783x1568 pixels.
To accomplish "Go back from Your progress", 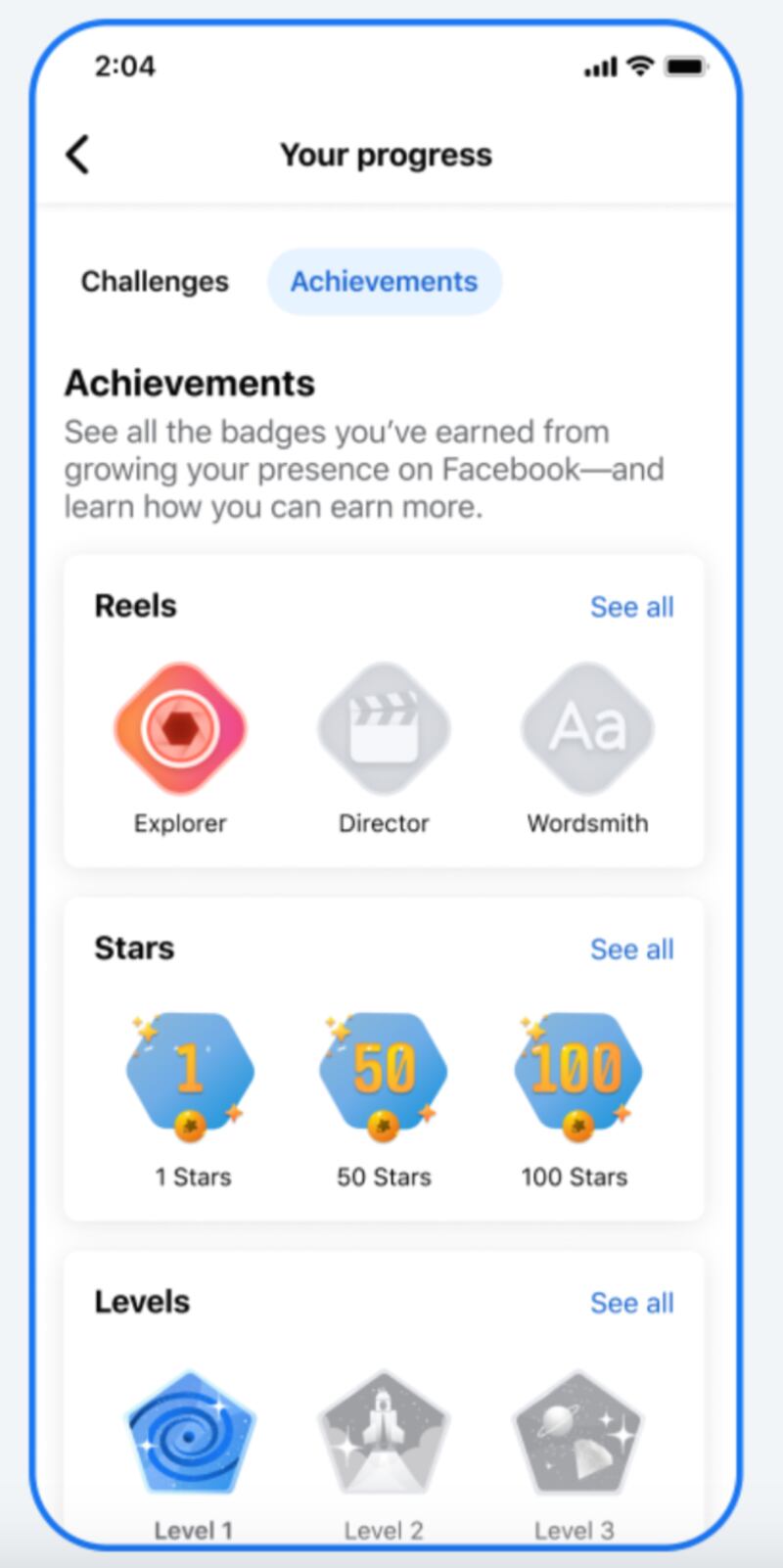I will pyautogui.click(x=78, y=155).
